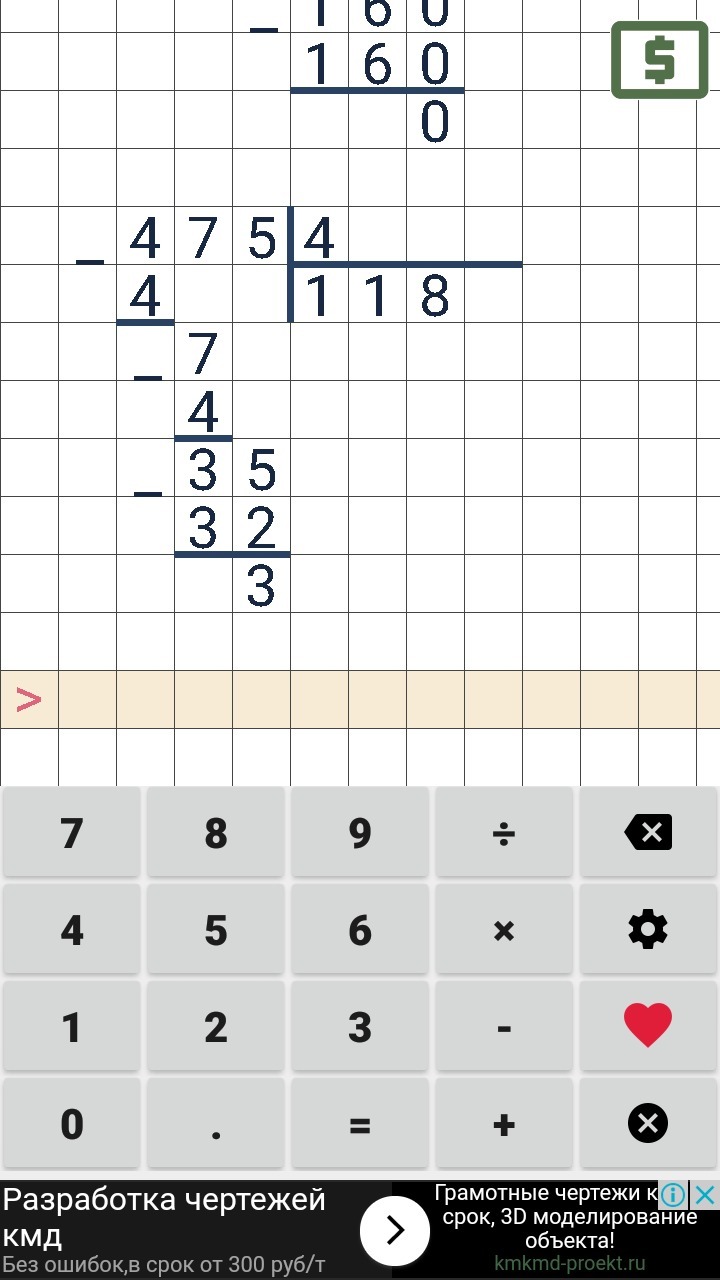Tap the red heart icon
This screenshot has height=1280, width=720.
point(648,1027)
